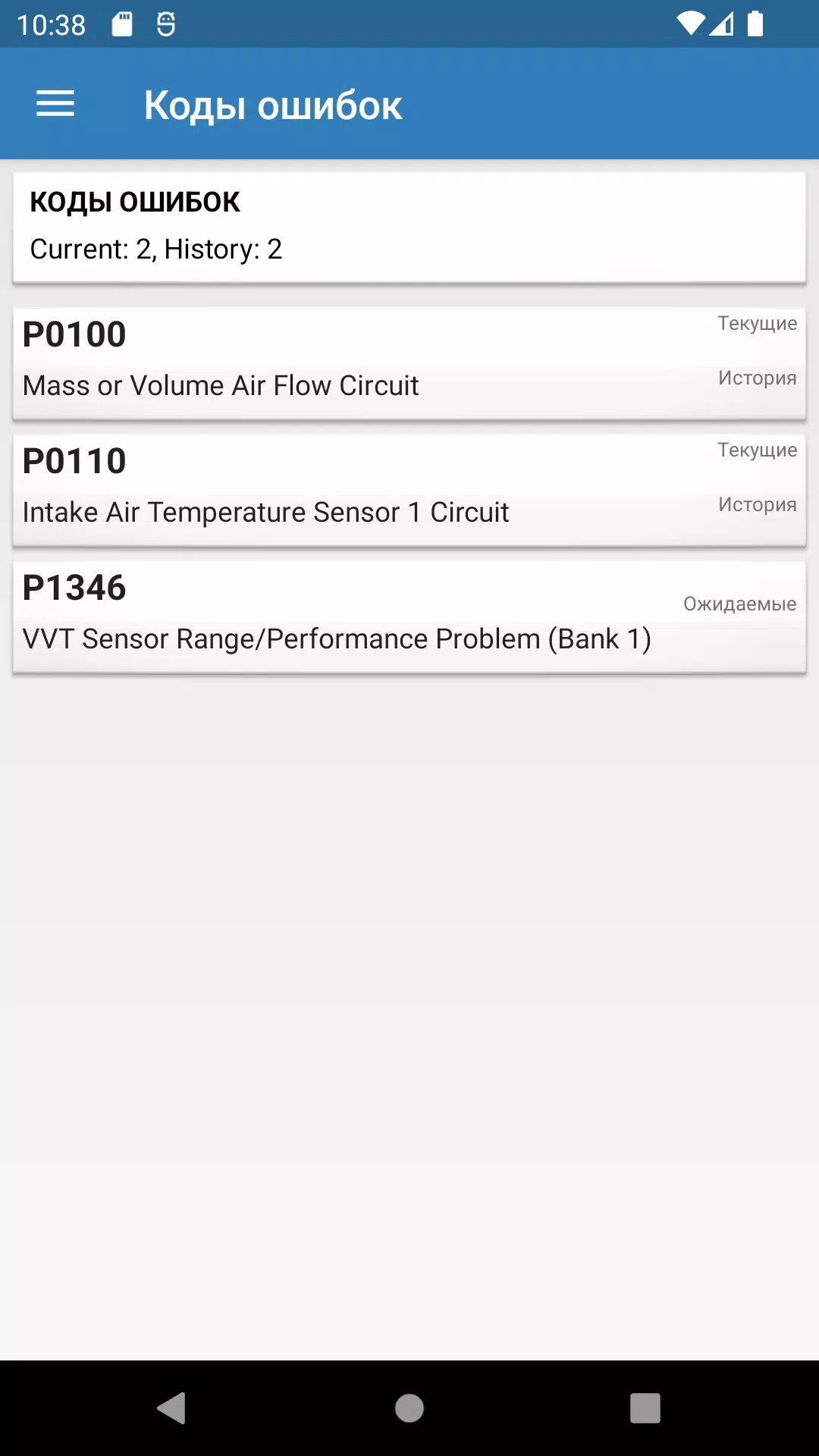This screenshot has height=1456, width=819.
Task: Tap the SD card notification icon
Action: 121,24
